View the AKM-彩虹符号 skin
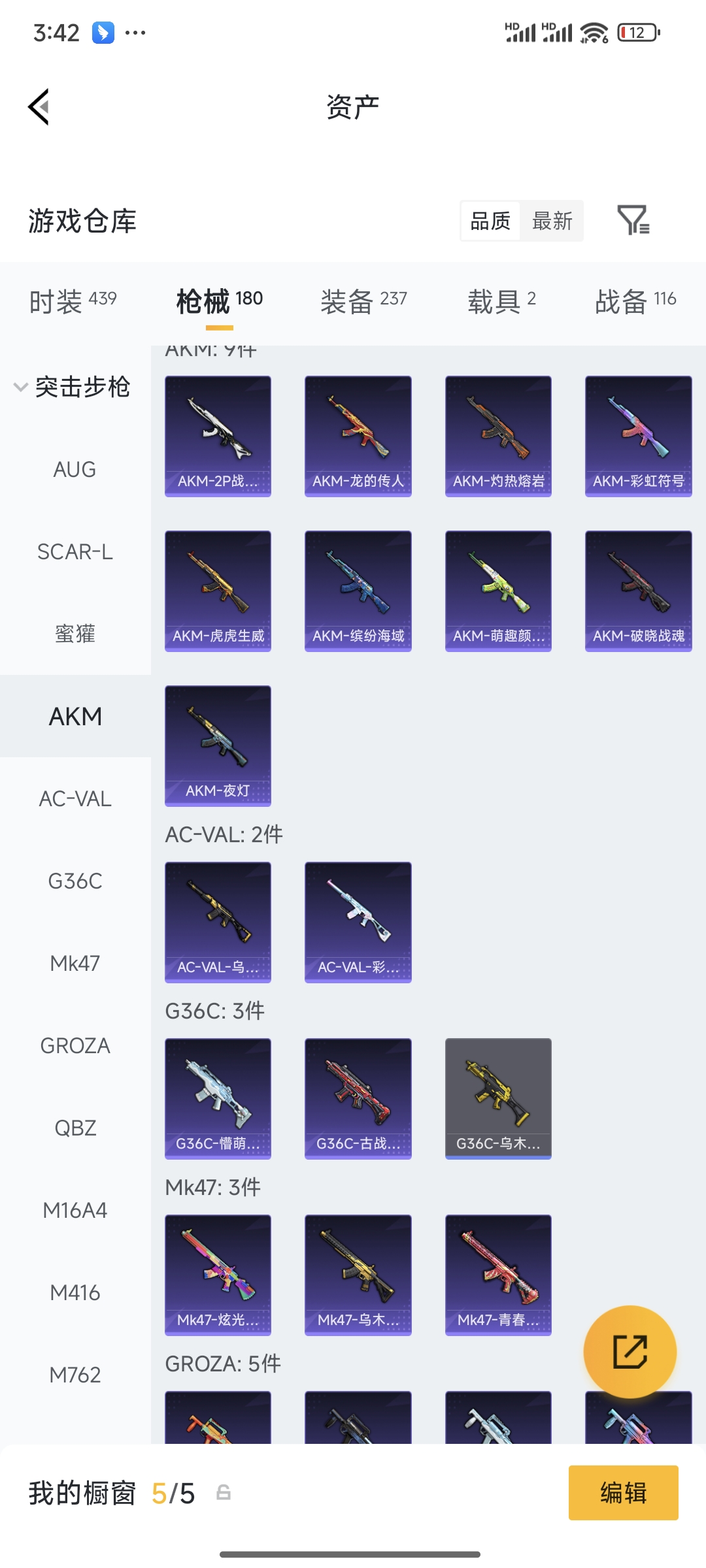Image resolution: width=706 pixels, height=1568 pixels. click(638, 436)
